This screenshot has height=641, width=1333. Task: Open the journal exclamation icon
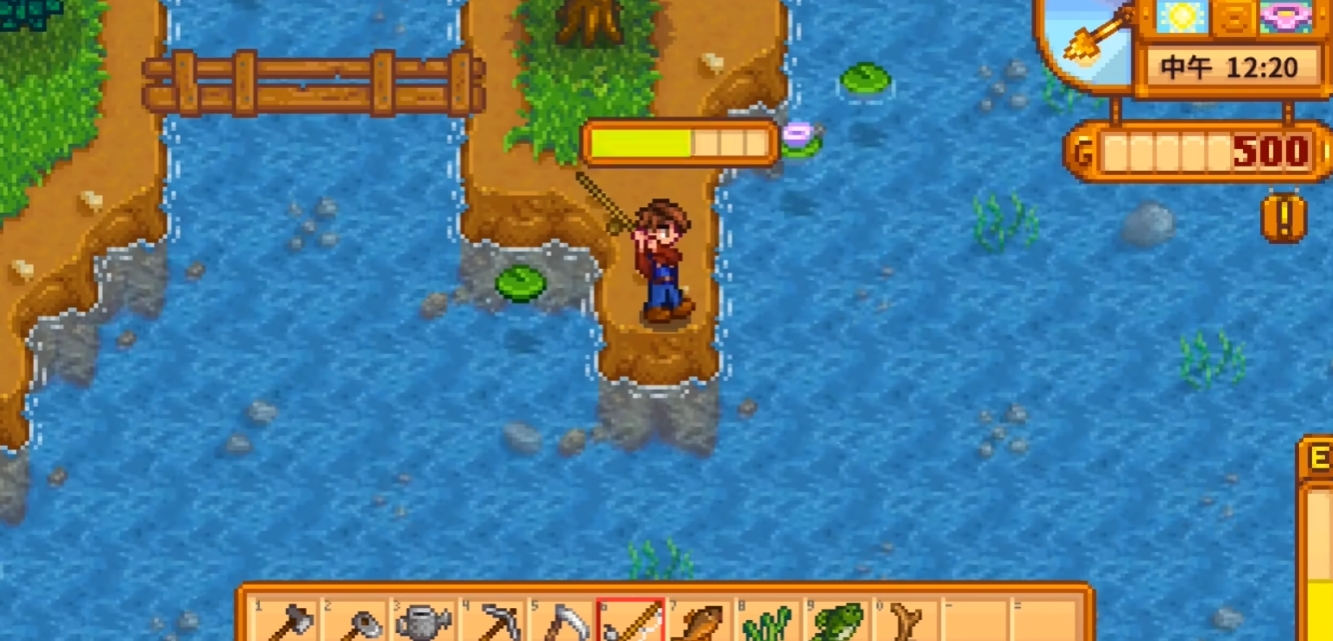[x=1284, y=218]
